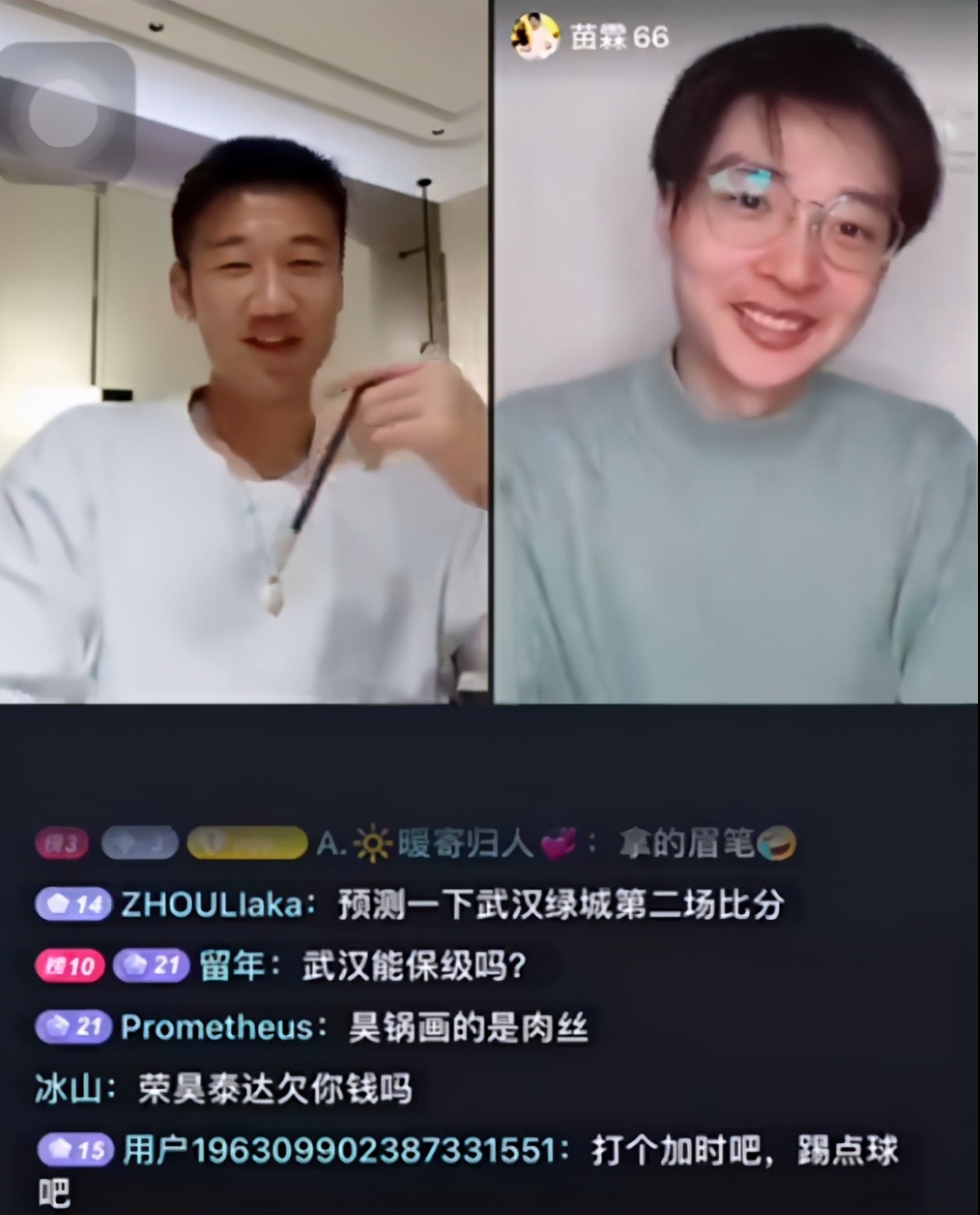Open the commenter Prometheus's profile
Image resolution: width=980 pixels, height=1215 pixels.
point(215,1028)
